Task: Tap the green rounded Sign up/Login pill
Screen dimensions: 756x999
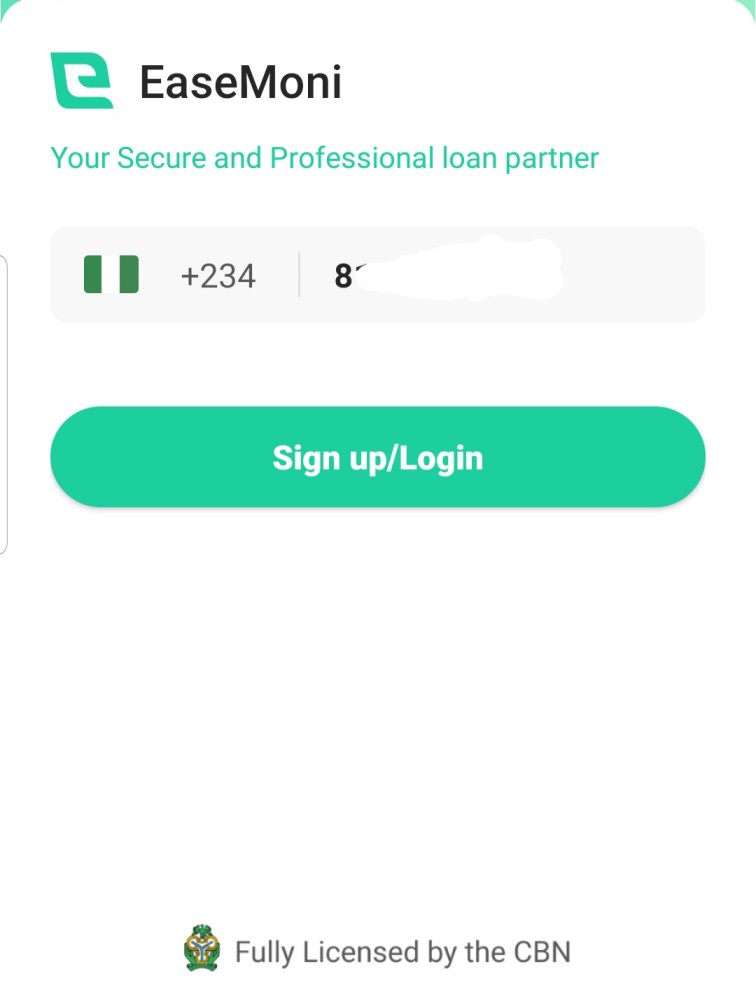Action: pyautogui.click(x=378, y=456)
